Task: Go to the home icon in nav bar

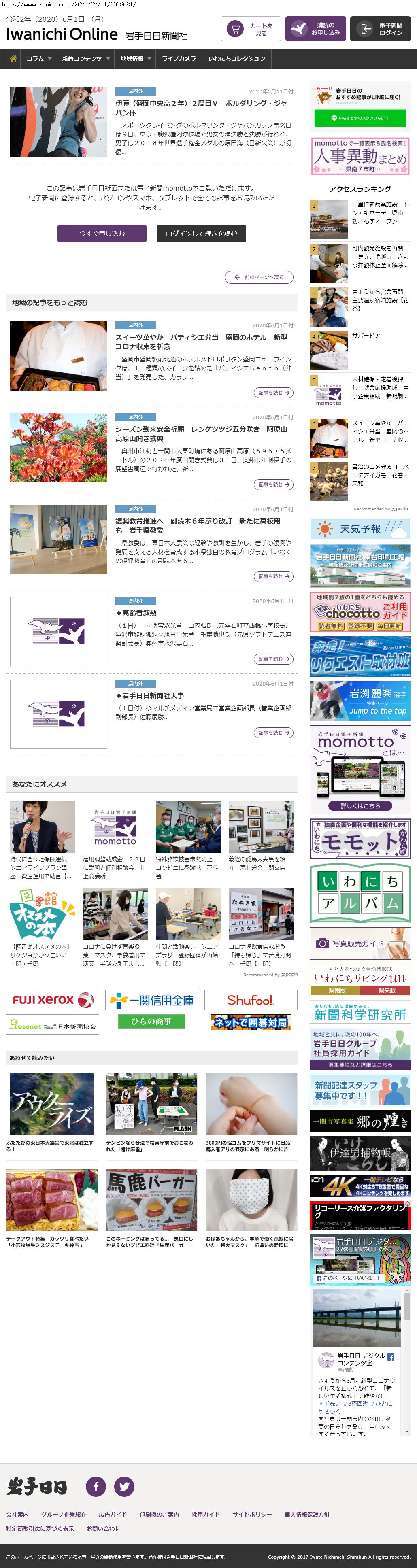Action: click(x=13, y=59)
